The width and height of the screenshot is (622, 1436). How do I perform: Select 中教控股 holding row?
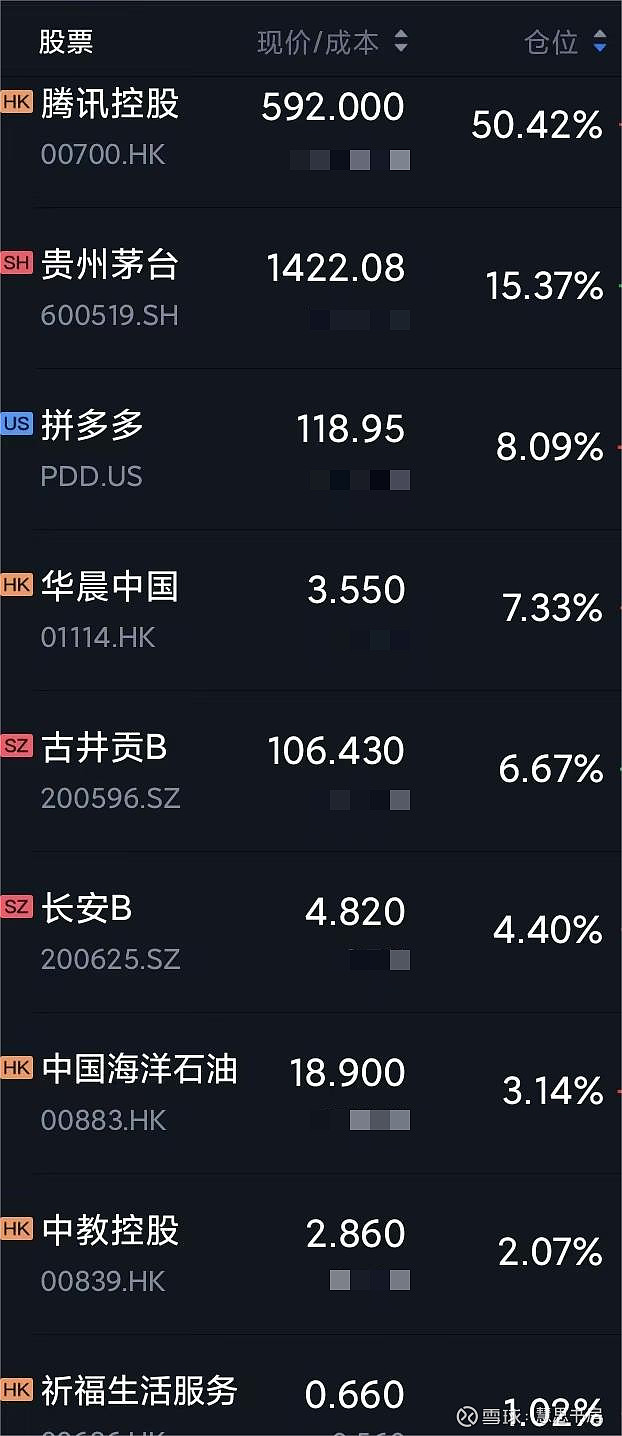(x=110, y=1232)
